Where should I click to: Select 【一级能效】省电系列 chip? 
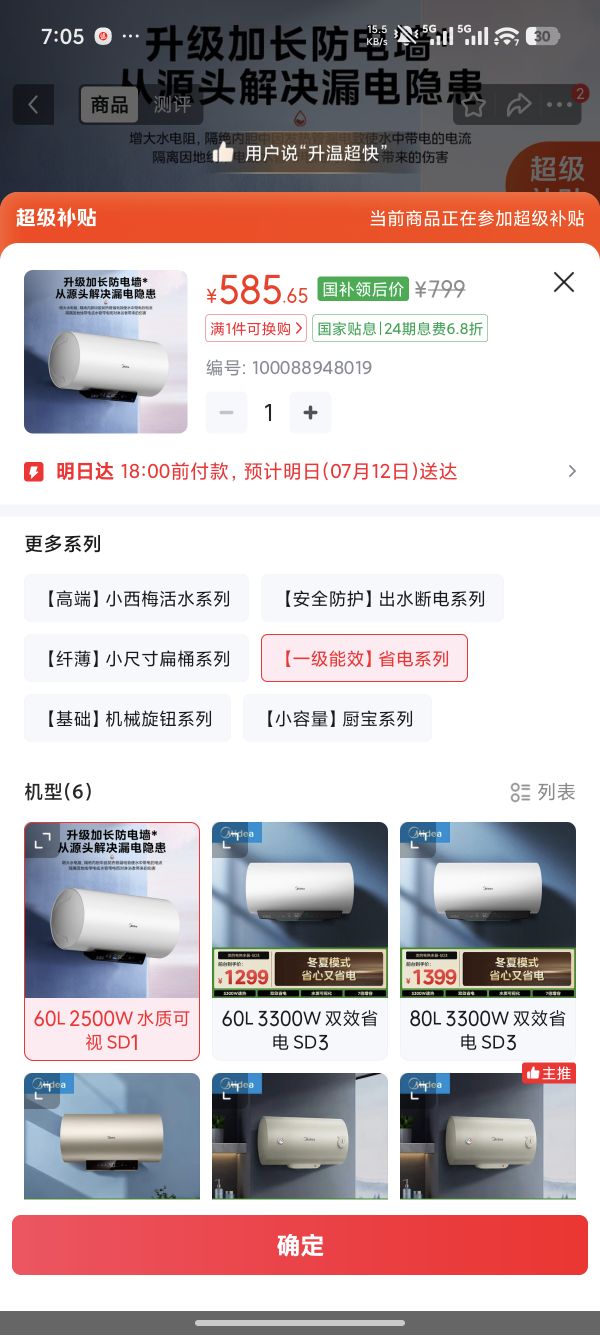(364, 658)
